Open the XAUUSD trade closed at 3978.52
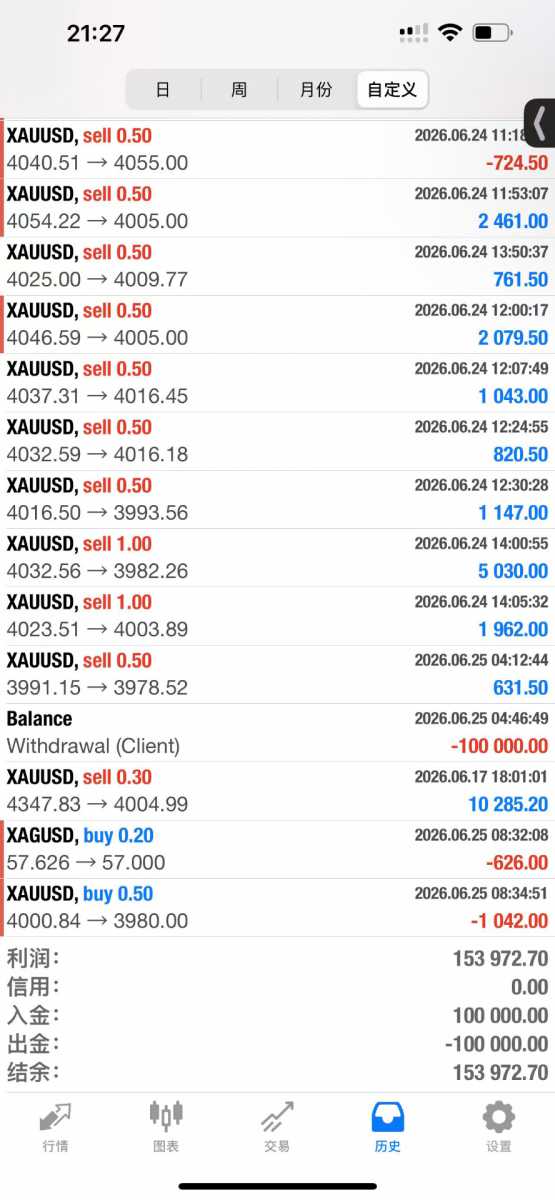This screenshot has width=555, height=1200. (x=277, y=674)
